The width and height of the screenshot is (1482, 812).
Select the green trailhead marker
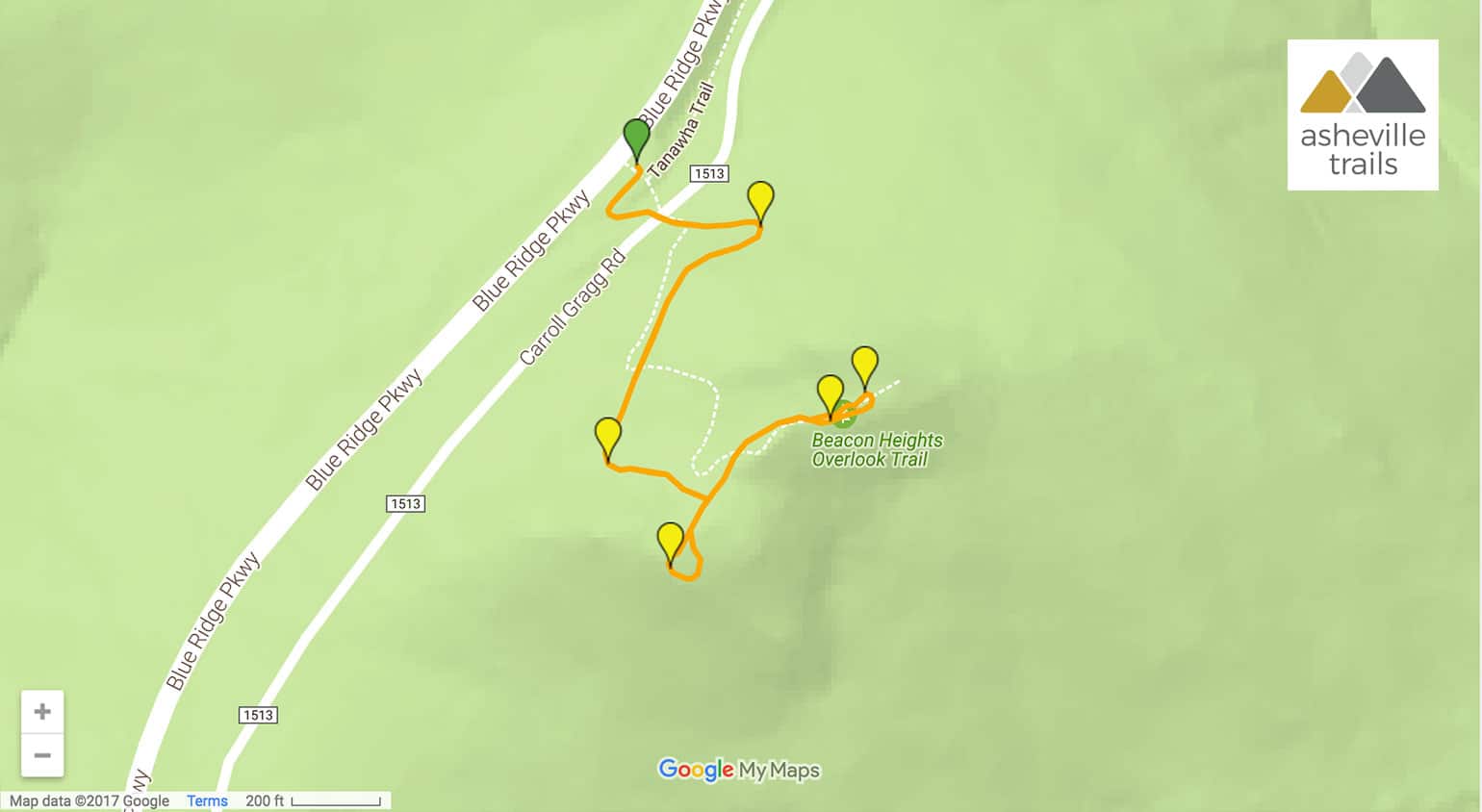point(636,138)
